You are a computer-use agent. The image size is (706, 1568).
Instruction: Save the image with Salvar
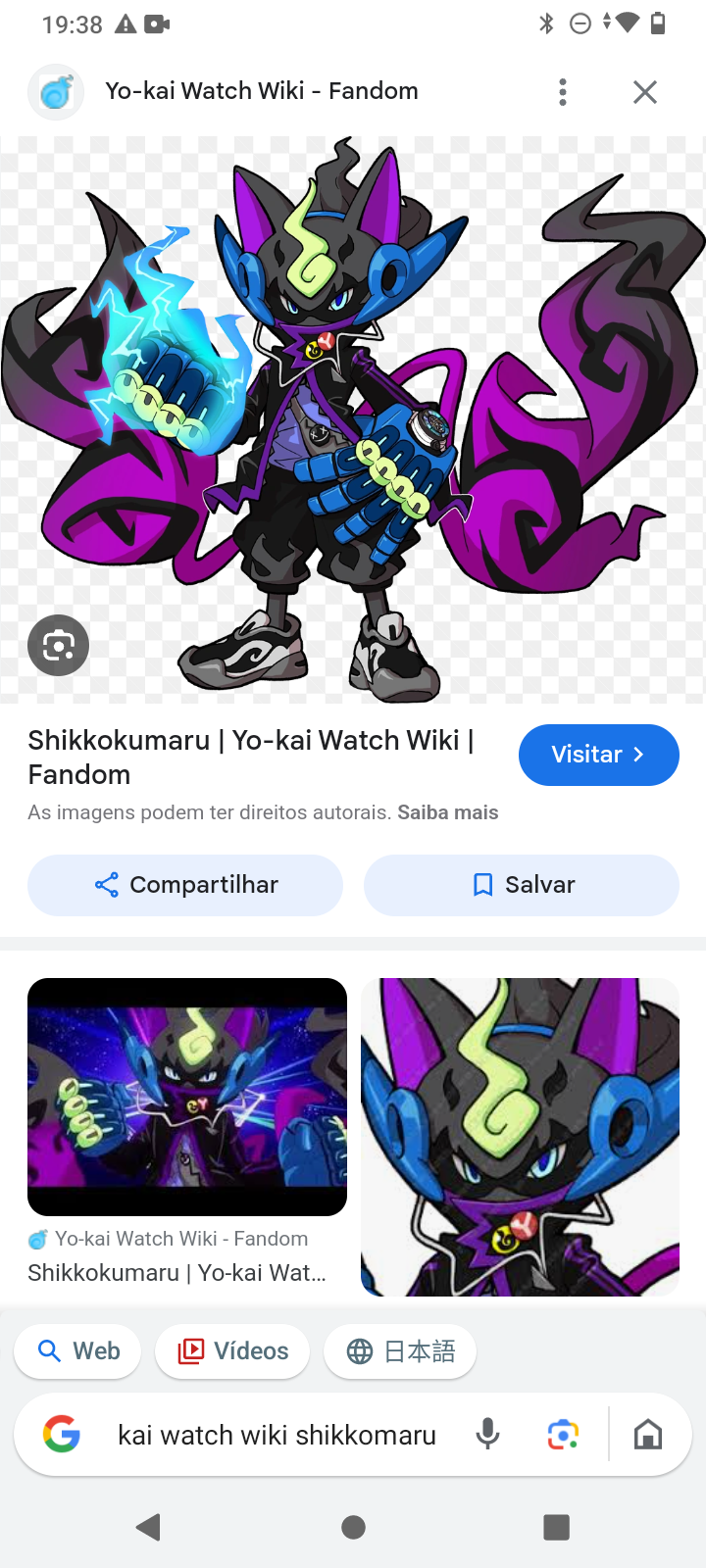point(521,885)
